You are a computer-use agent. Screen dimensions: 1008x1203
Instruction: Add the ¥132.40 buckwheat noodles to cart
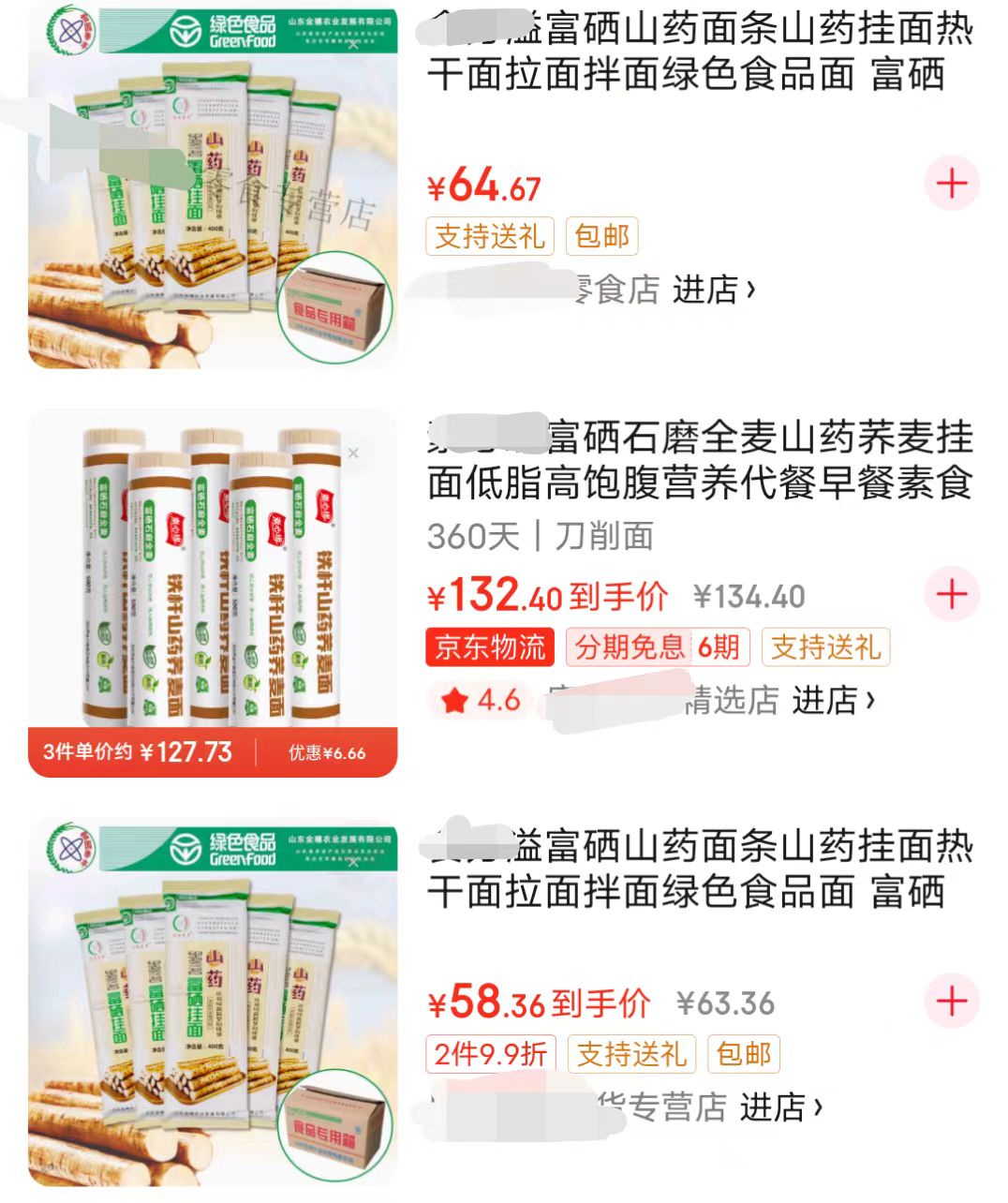click(951, 594)
